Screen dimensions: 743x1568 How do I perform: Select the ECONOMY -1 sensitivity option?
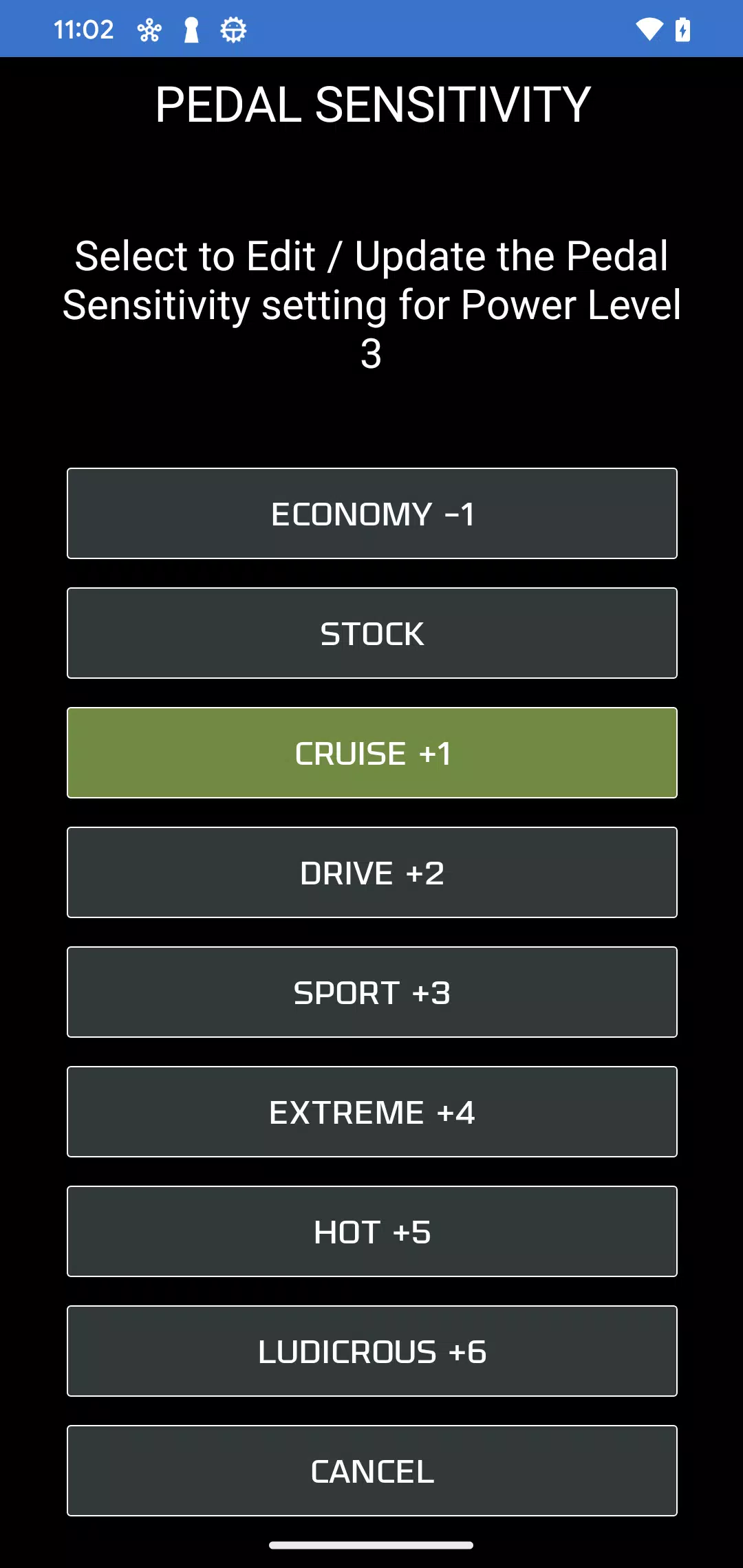[371, 513]
